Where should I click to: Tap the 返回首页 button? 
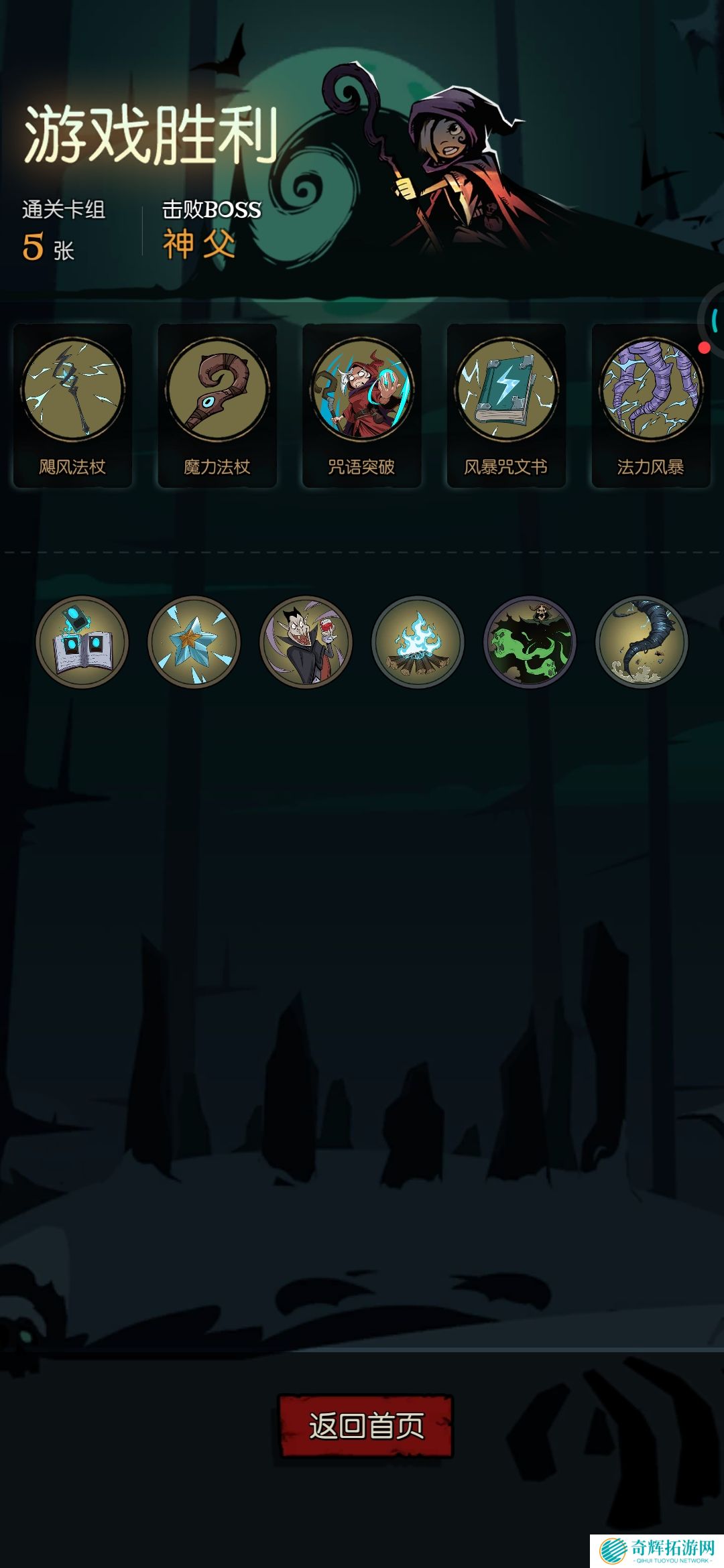tap(365, 1425)
